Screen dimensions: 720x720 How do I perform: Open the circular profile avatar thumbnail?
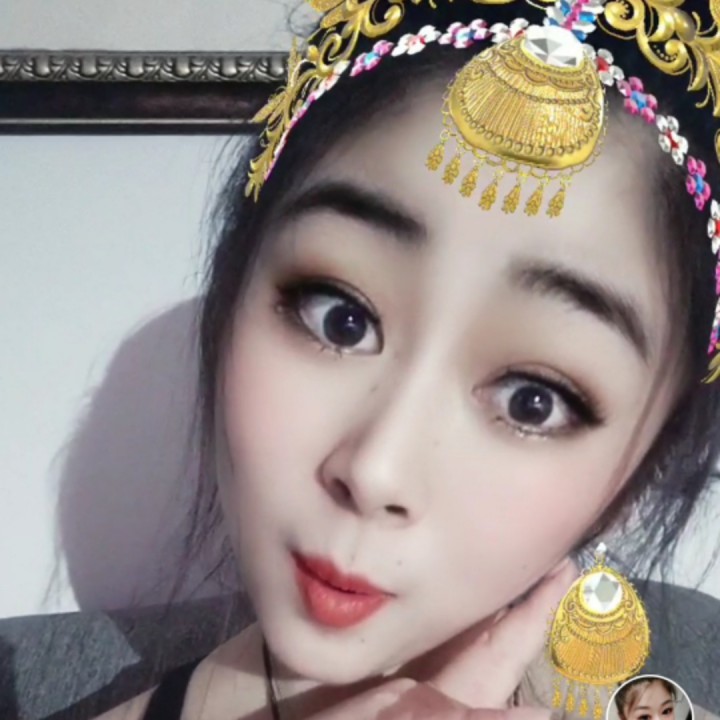[x=649, y=701]
